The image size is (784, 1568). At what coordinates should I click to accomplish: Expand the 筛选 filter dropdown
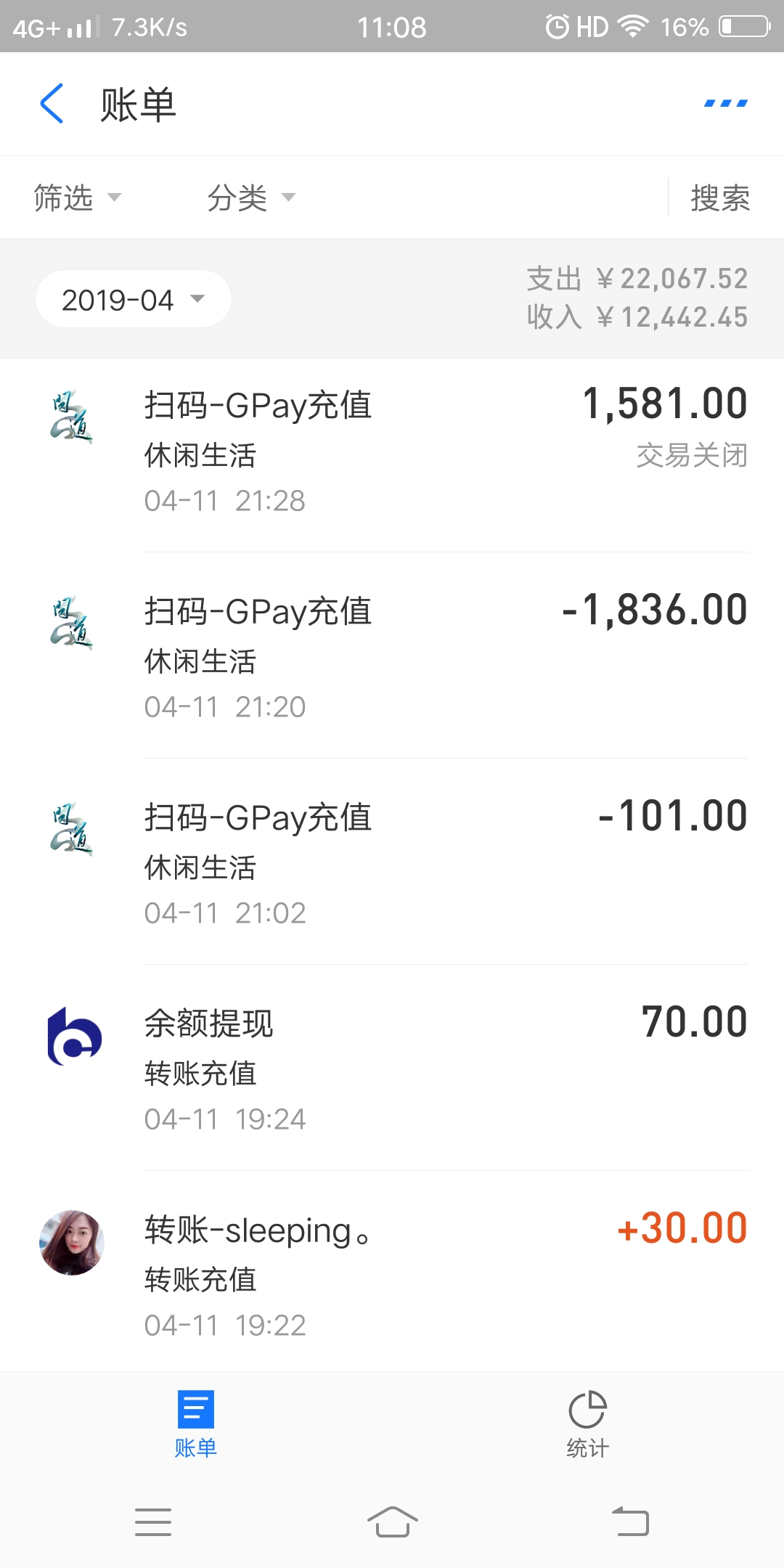pyautogui.click(x=77, y=197)
